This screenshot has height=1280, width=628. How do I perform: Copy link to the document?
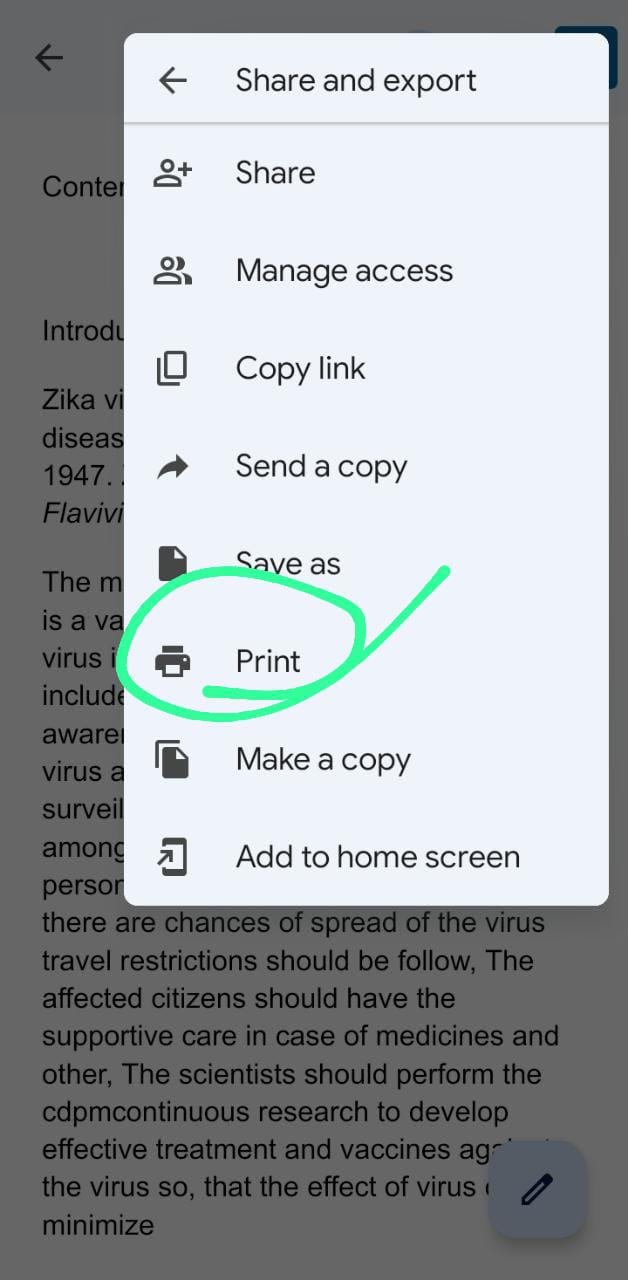[x=300, y=369]
